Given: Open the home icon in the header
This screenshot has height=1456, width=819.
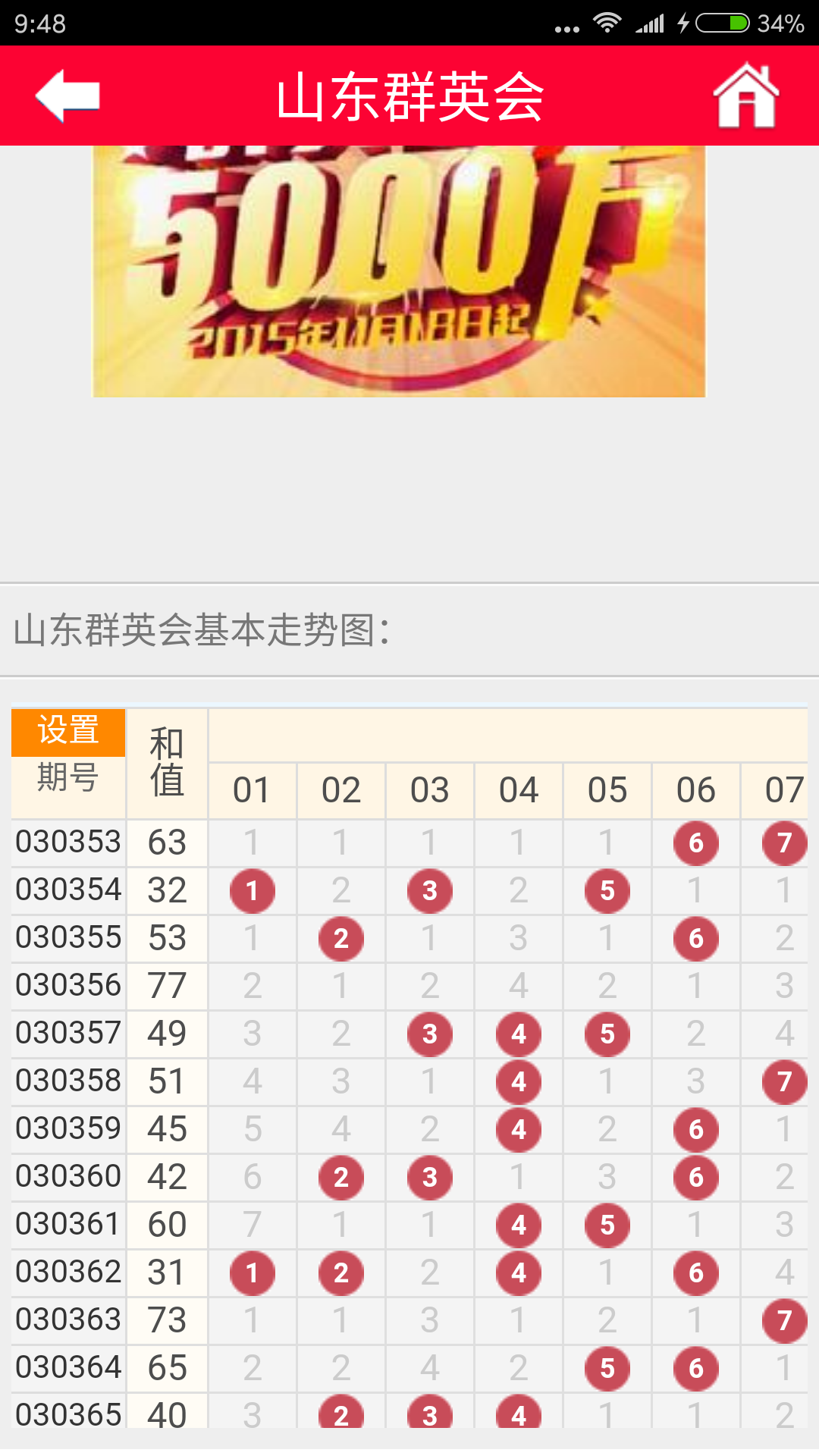Looking at the screenshot, I should (x=745, y=96).
